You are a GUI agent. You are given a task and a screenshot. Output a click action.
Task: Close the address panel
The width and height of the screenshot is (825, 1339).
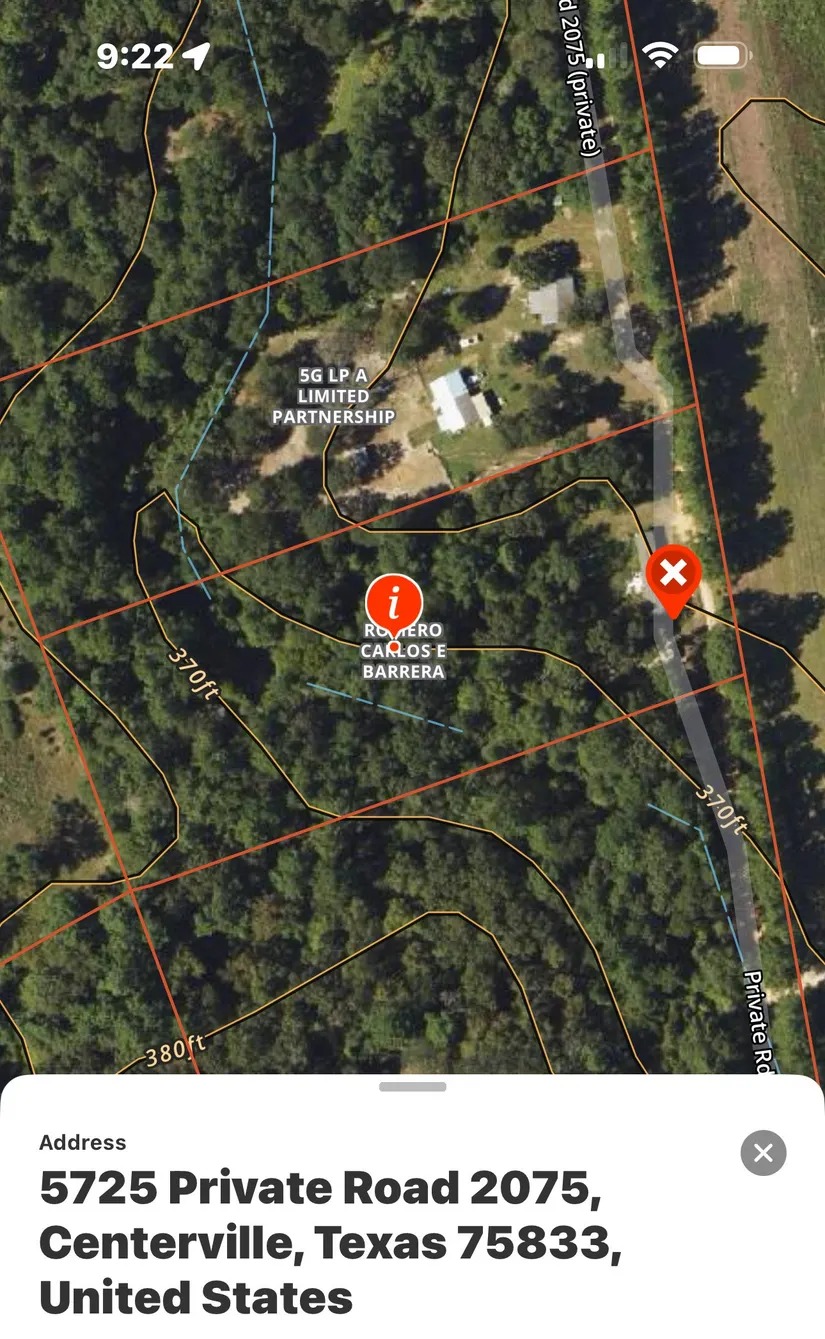tap(763, 1153)
